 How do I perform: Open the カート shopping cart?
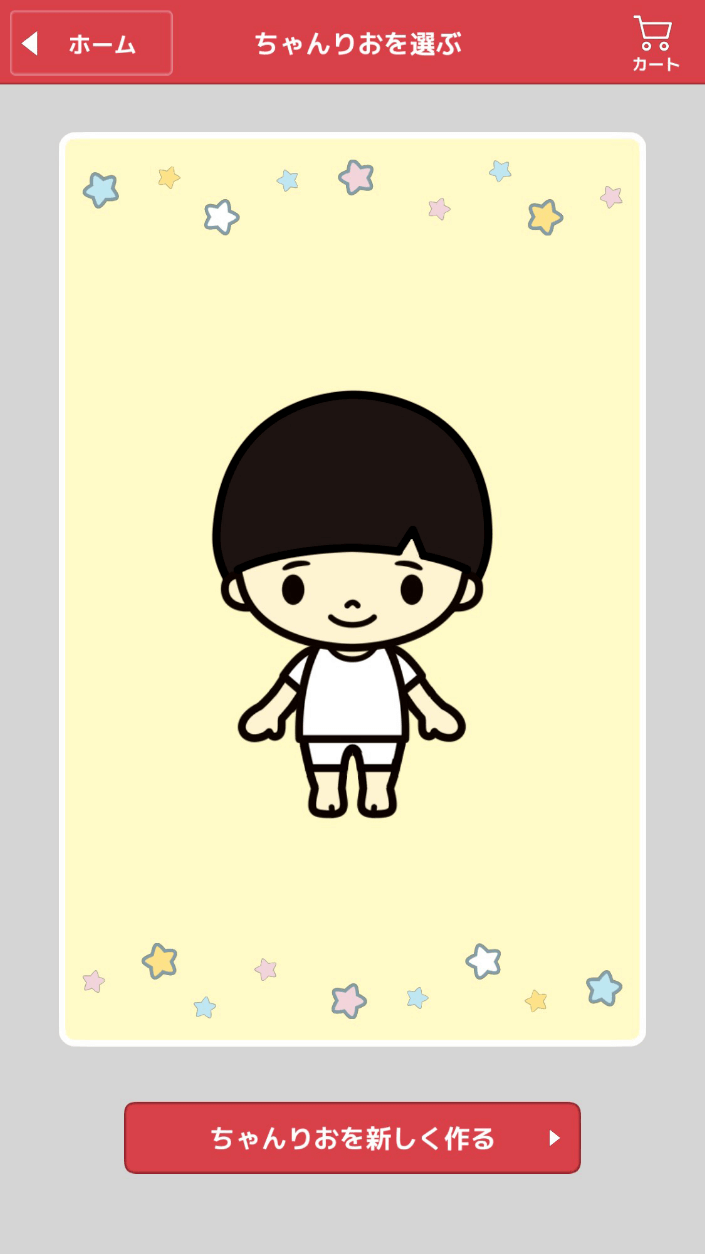pyautogui.click(x=655, y=44)
